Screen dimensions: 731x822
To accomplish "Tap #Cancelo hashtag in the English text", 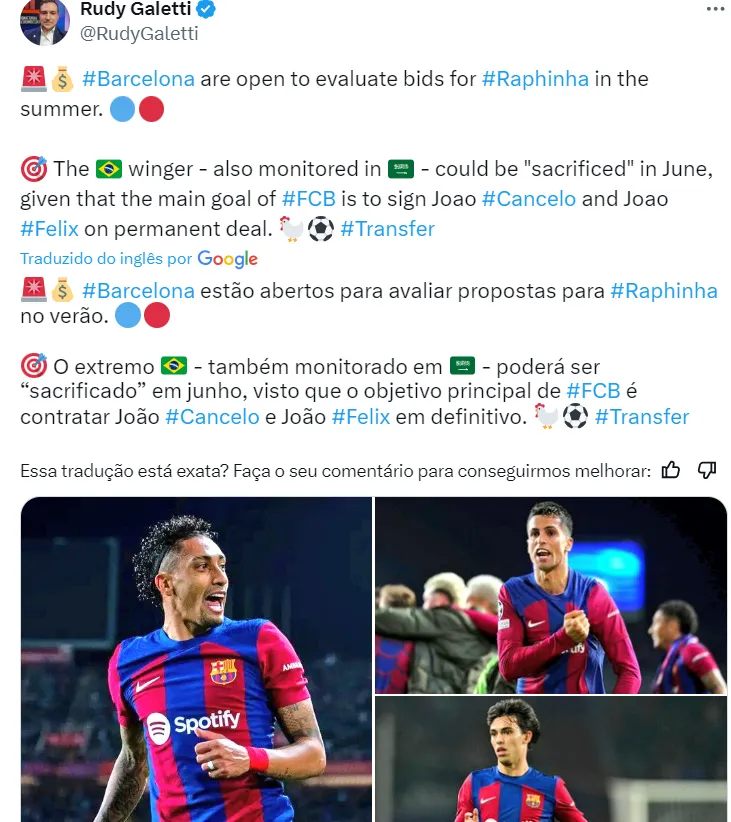I will (528, 199).
